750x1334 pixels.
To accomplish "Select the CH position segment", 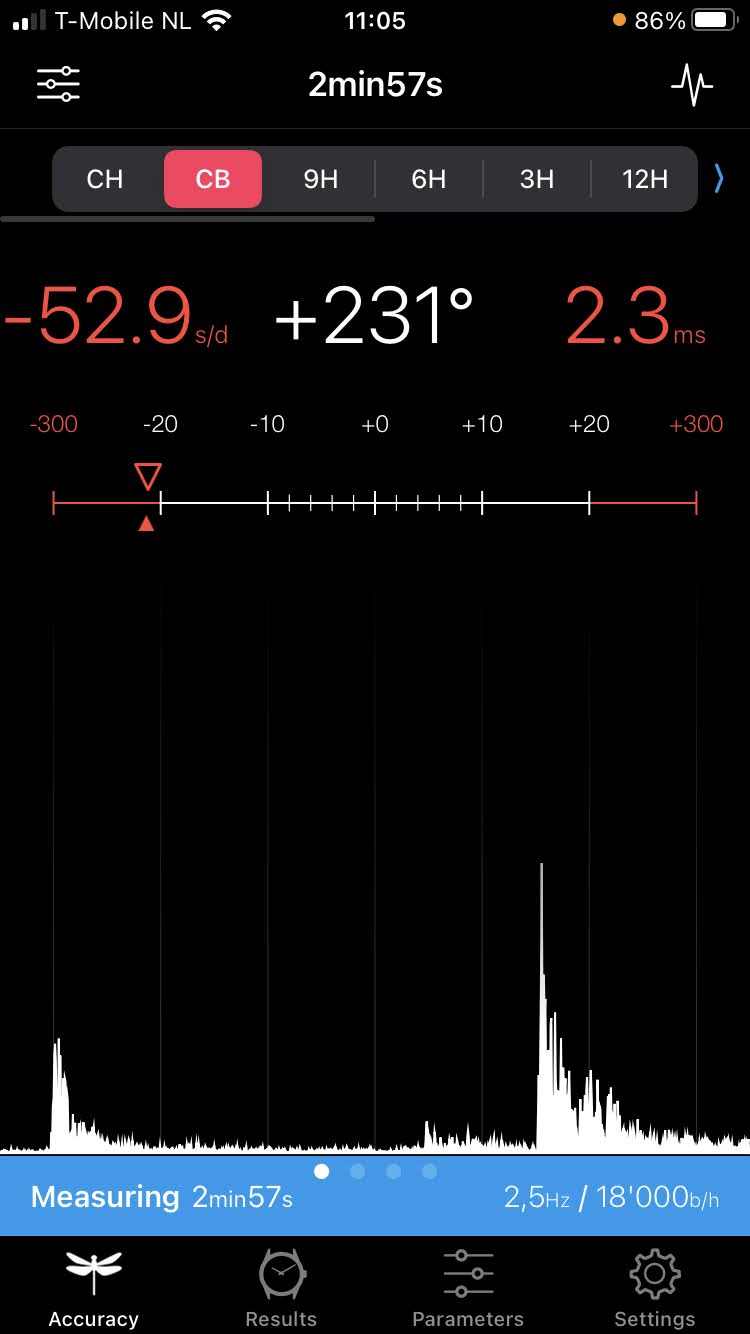I will click(x=105, y=179).
